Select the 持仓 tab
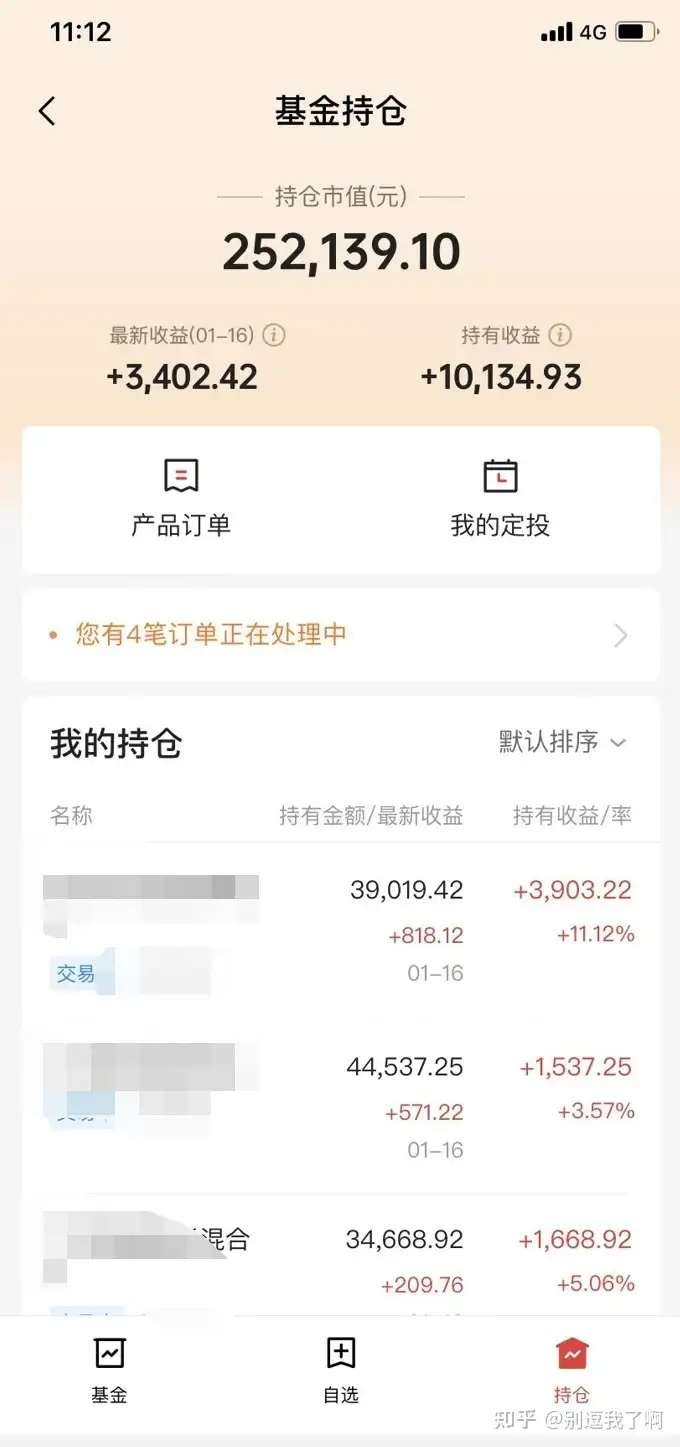 click(572, 1370)
